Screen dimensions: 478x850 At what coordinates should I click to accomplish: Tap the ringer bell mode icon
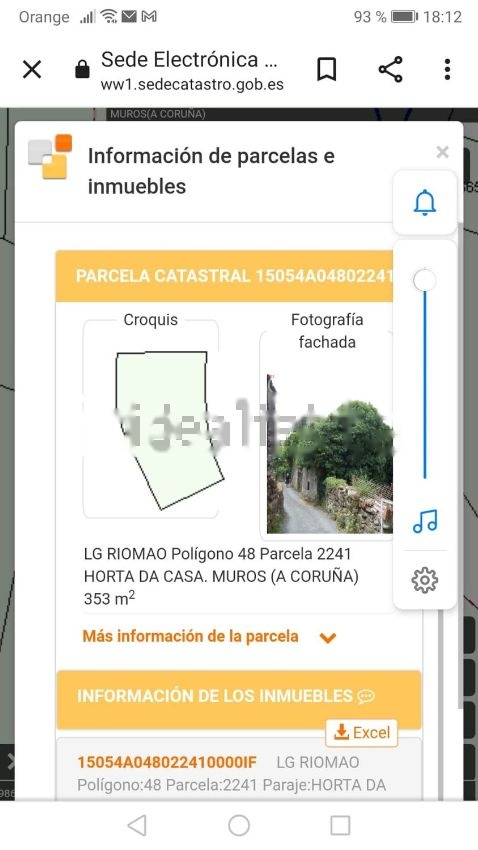[425, 203]
